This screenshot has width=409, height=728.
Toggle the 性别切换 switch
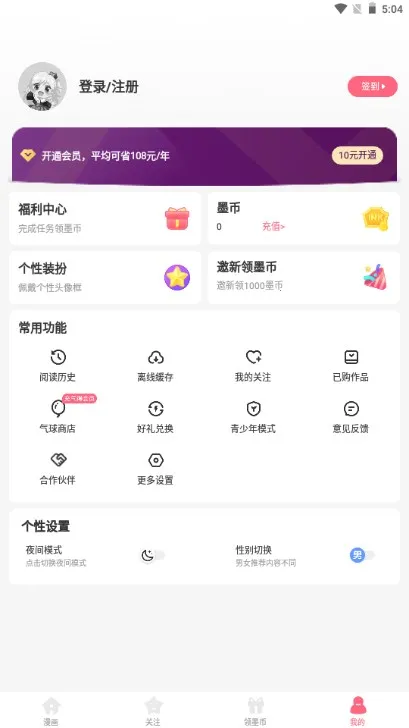[x=363, y=555]
